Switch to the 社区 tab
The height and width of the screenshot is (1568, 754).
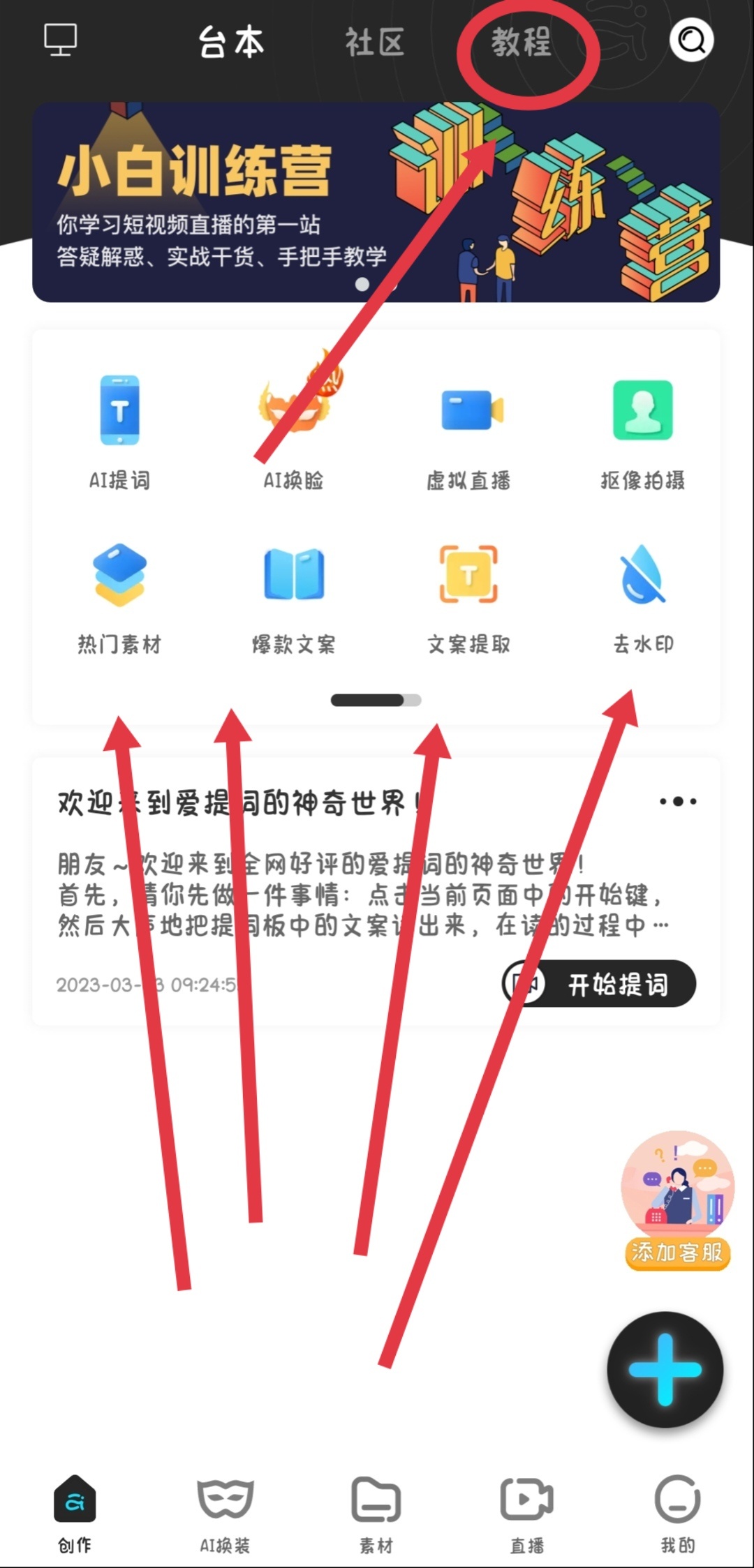[375, 43]
